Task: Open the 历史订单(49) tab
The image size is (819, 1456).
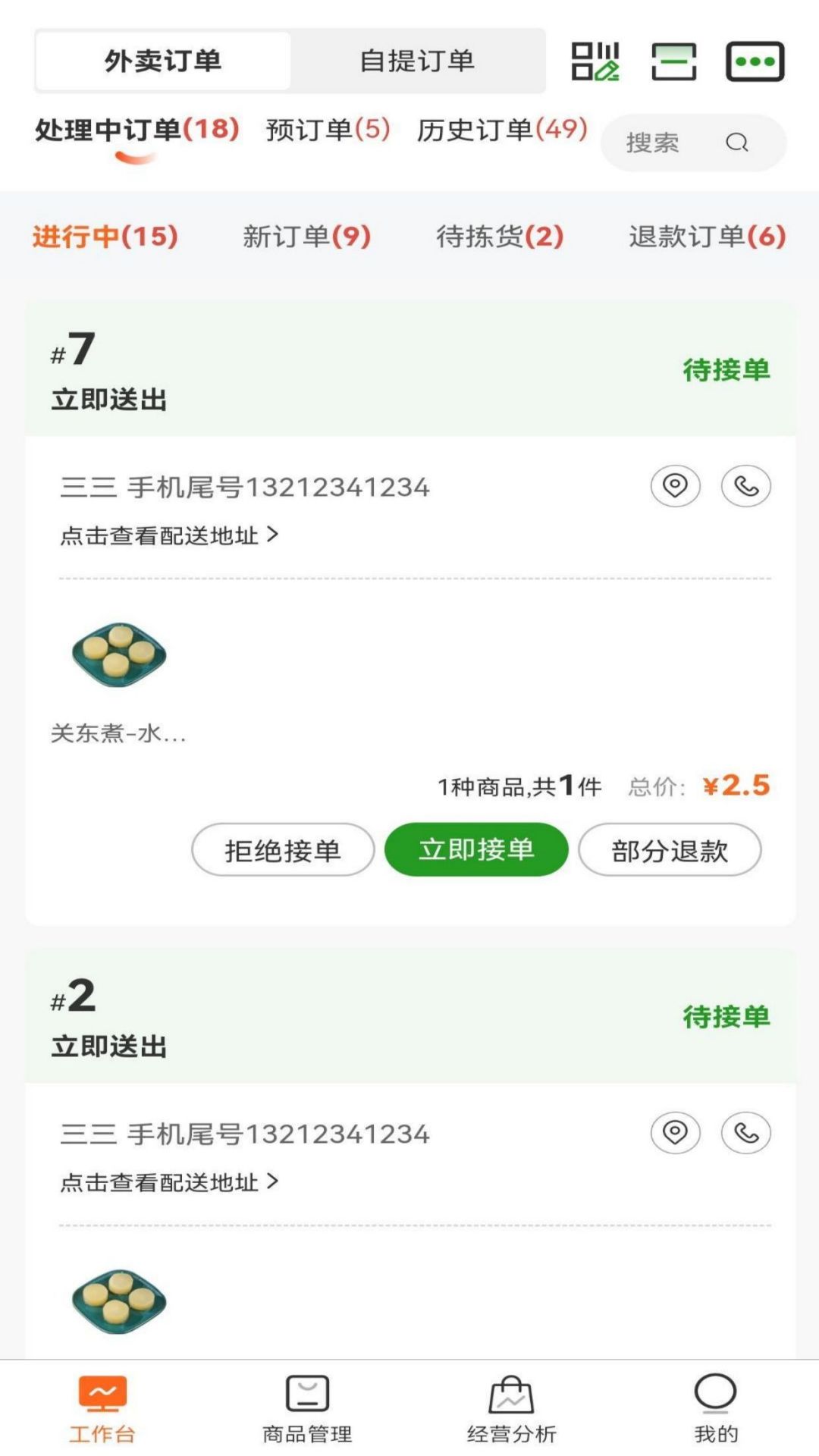Action: 501,130
